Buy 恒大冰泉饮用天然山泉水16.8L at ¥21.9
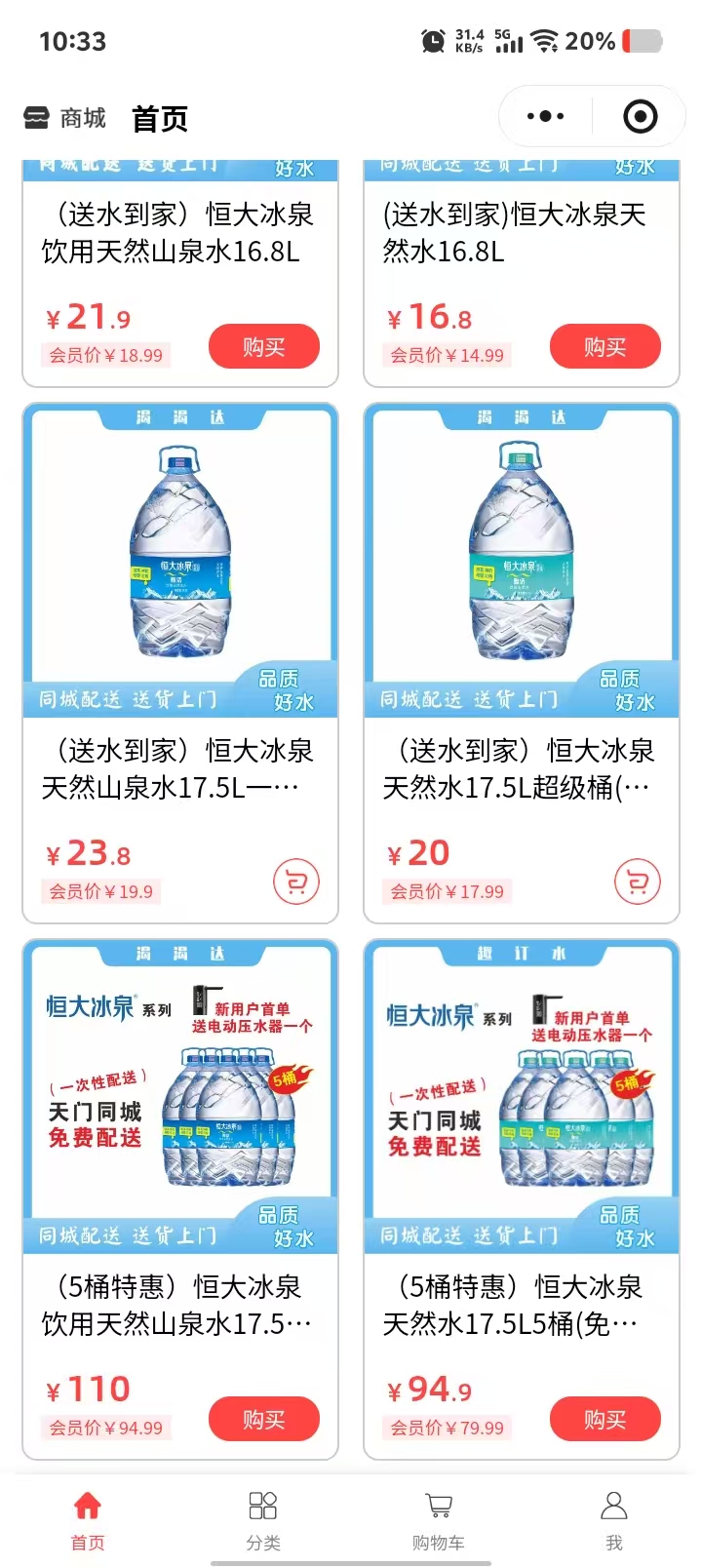This screenshot has width=702, height=1568. pos(263,347)
